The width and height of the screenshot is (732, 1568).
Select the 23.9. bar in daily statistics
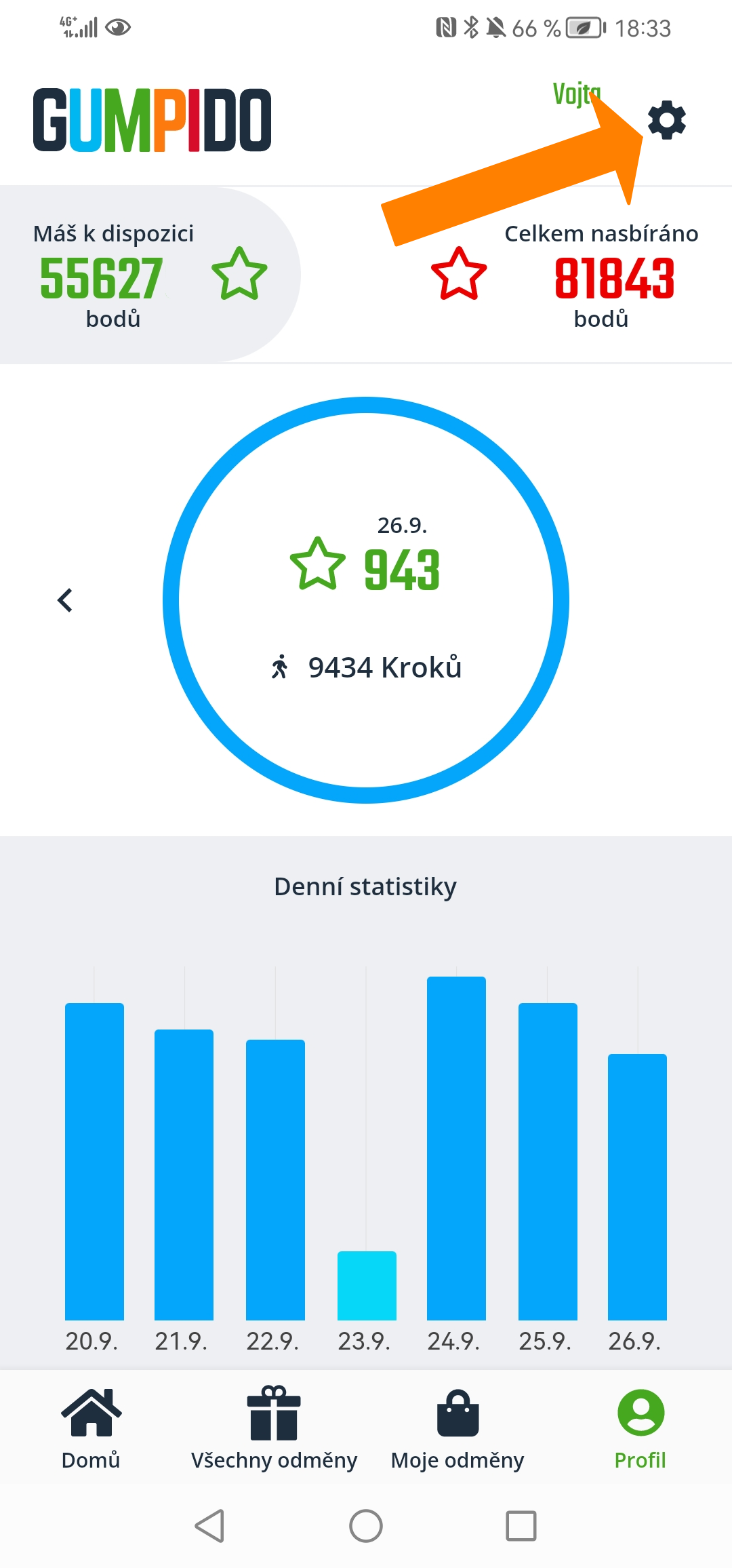point(367,1285)
